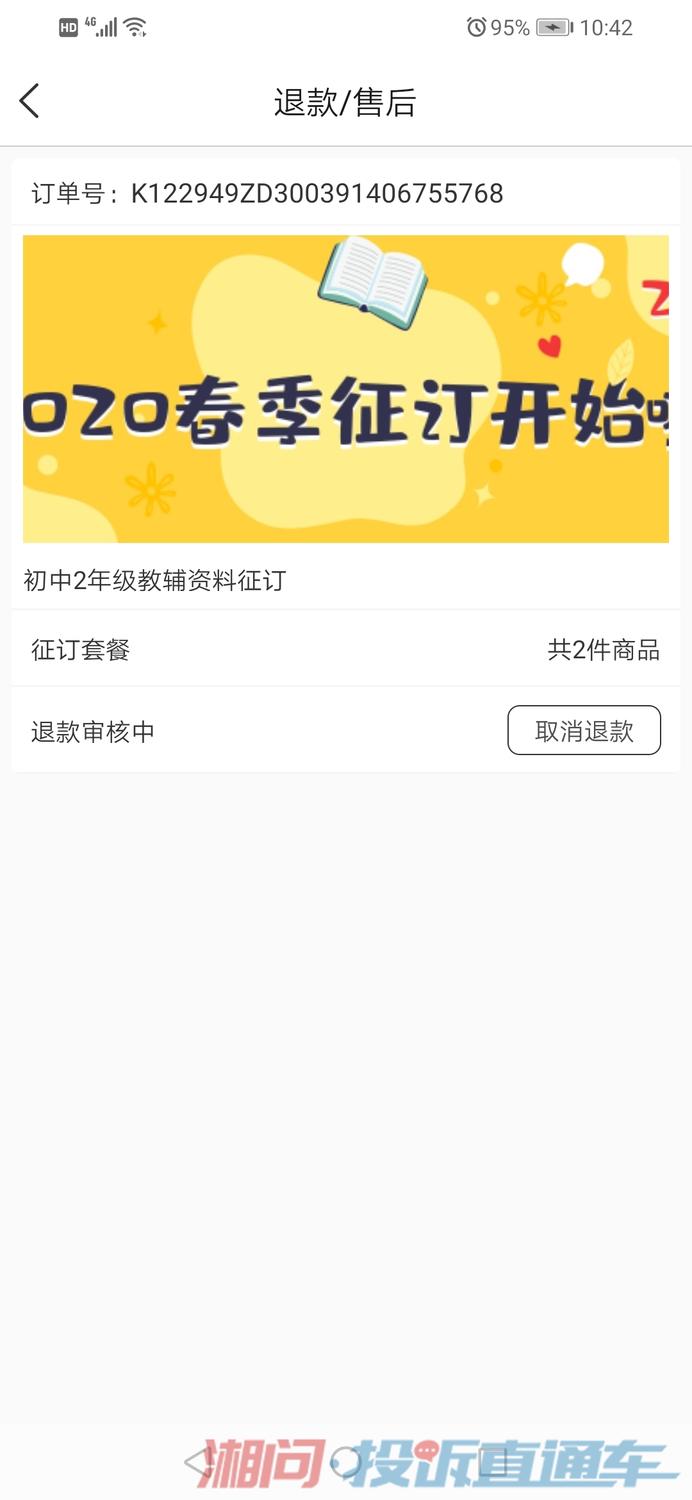Open the 2020春季征订 order banner
692x1500 pixels.
click(x=345, y=389)
